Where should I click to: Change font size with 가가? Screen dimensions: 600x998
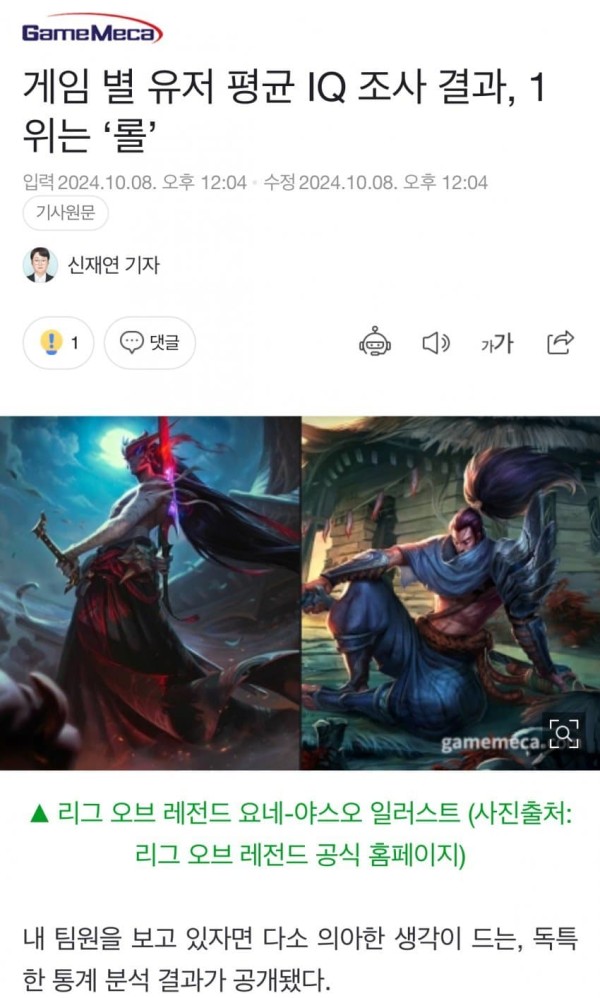[497, 343]
